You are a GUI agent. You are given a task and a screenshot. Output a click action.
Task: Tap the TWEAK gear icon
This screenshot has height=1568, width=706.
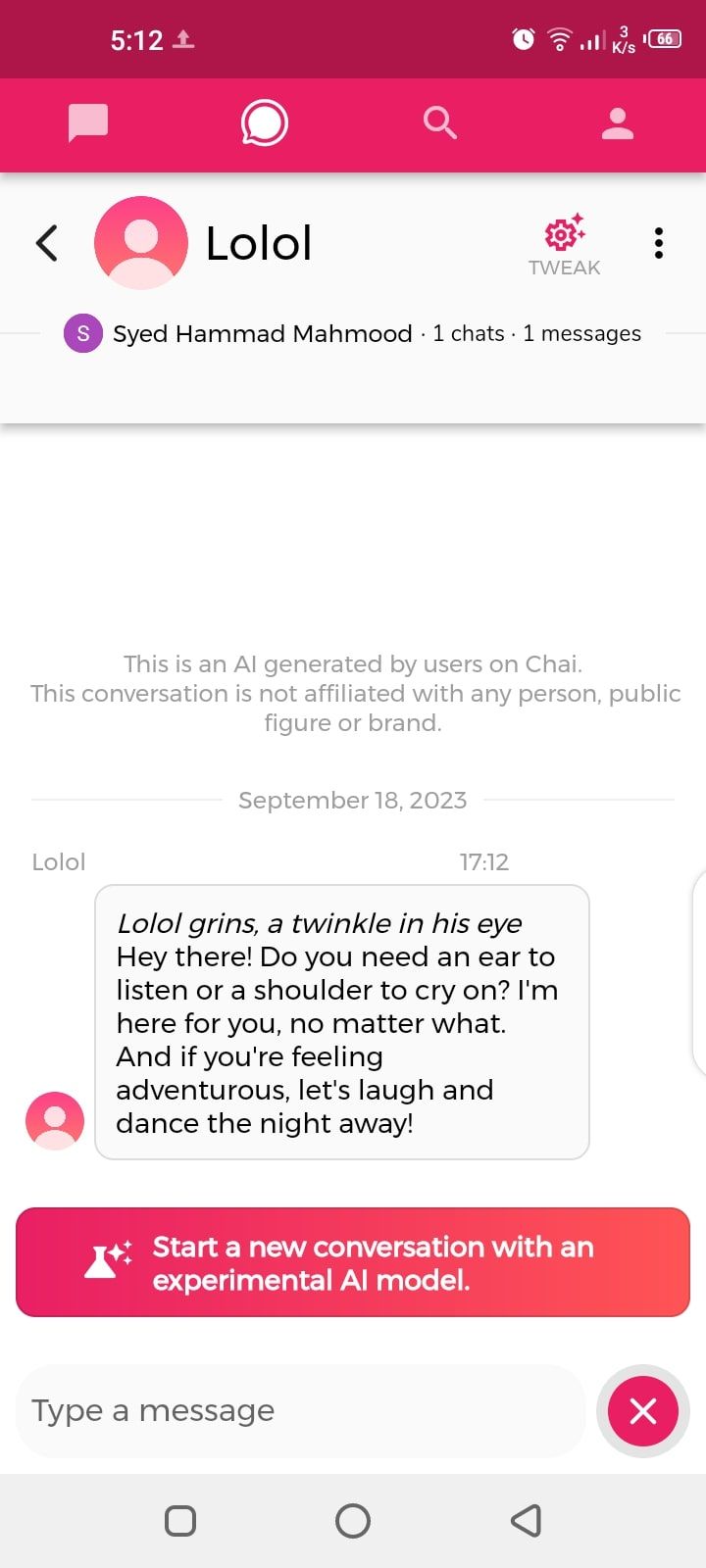pos(563,234)
